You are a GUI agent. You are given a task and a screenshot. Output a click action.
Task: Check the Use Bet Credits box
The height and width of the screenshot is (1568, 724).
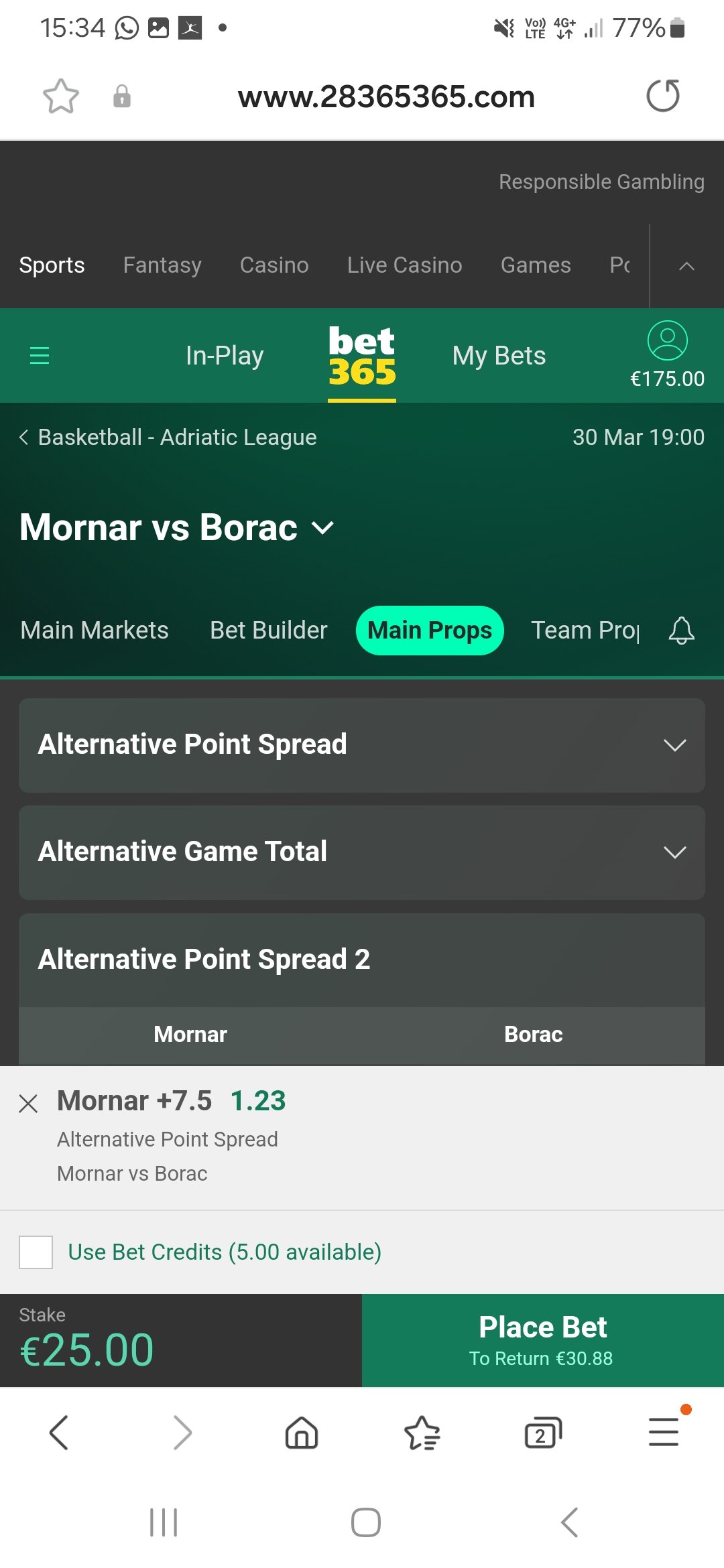click(36, 1252)
